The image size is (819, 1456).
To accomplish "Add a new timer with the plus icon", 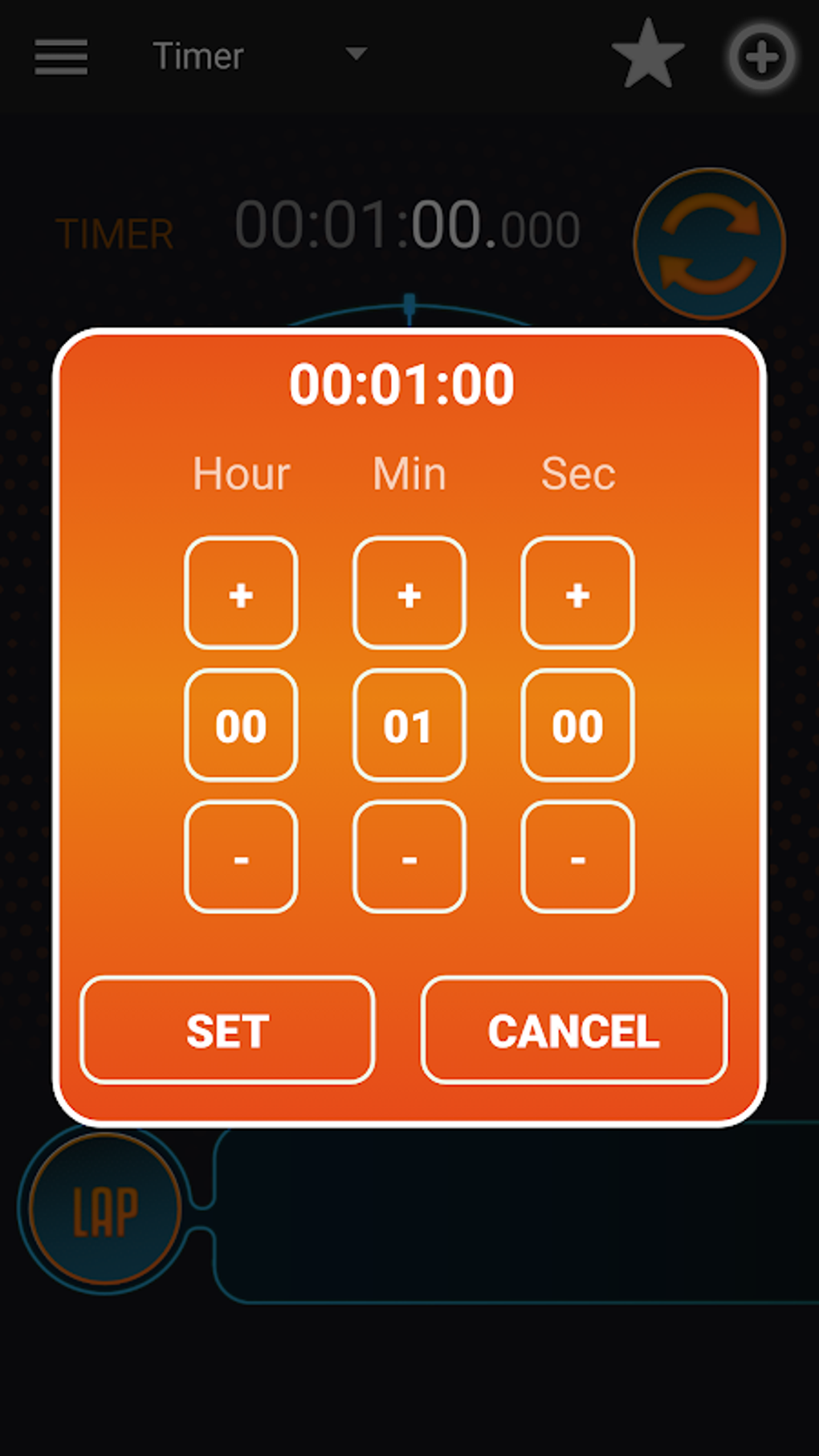I will pos(760,56).
